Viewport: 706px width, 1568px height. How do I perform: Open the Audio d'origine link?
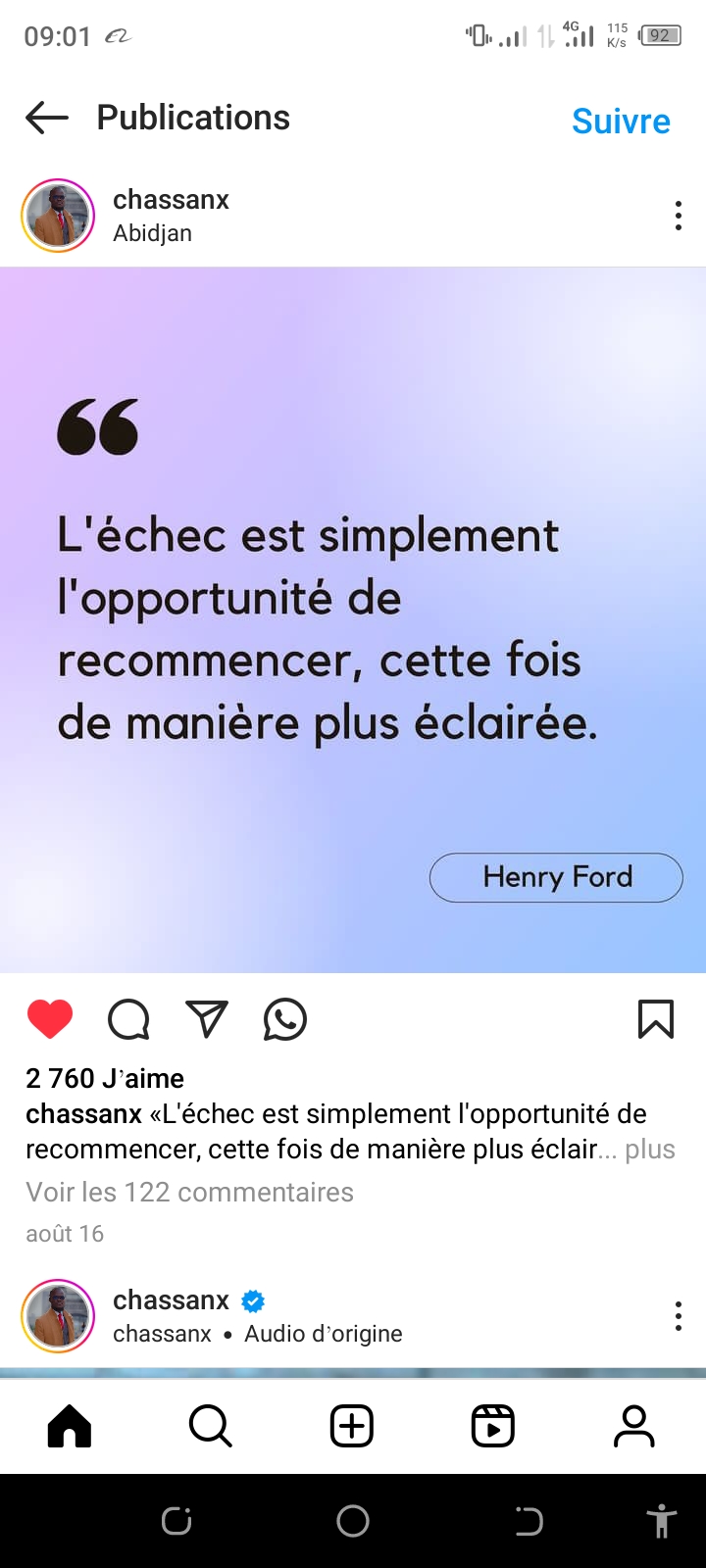tap(323, 1334)
